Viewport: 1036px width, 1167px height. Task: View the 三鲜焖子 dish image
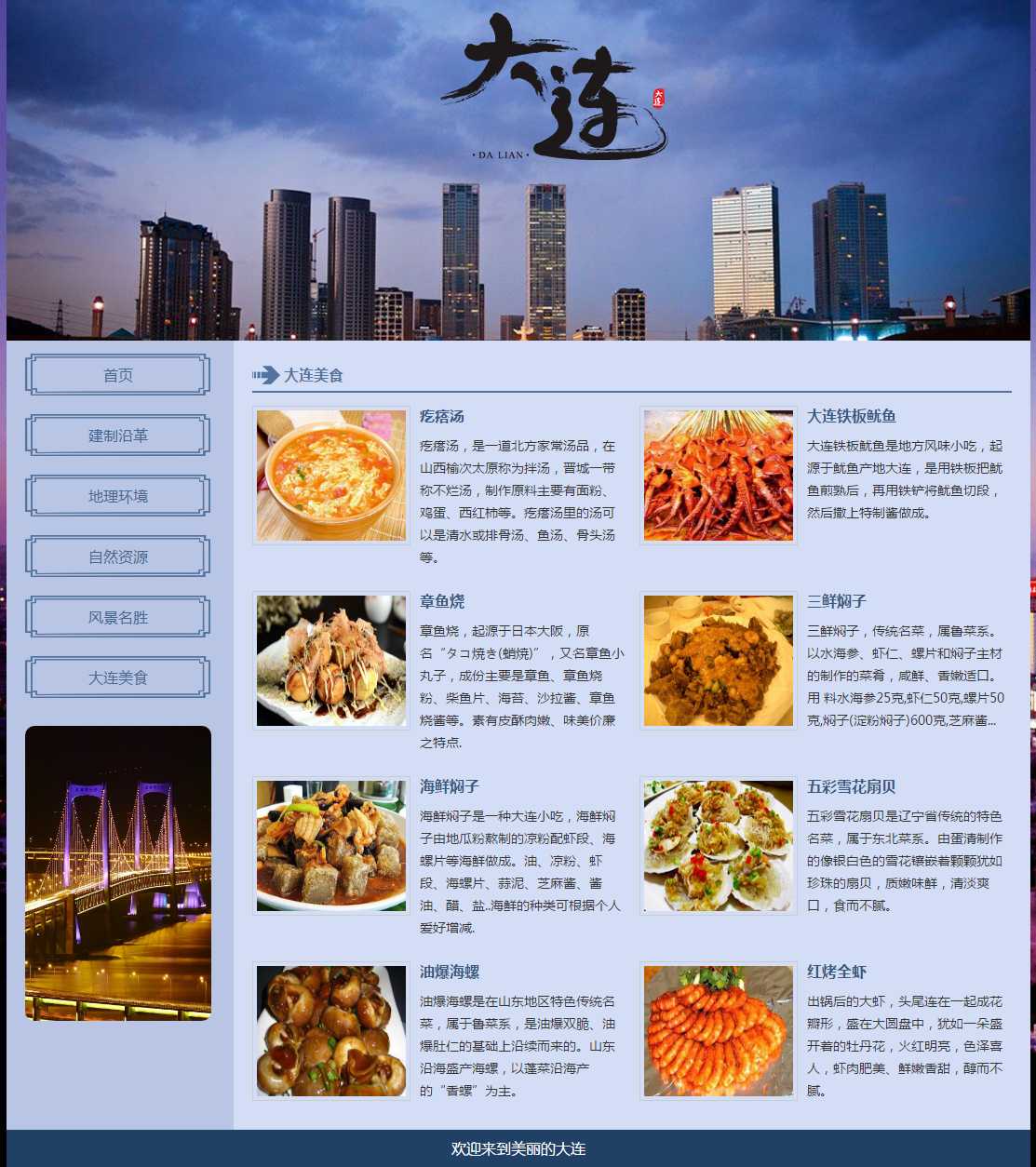tap(719, 661)
